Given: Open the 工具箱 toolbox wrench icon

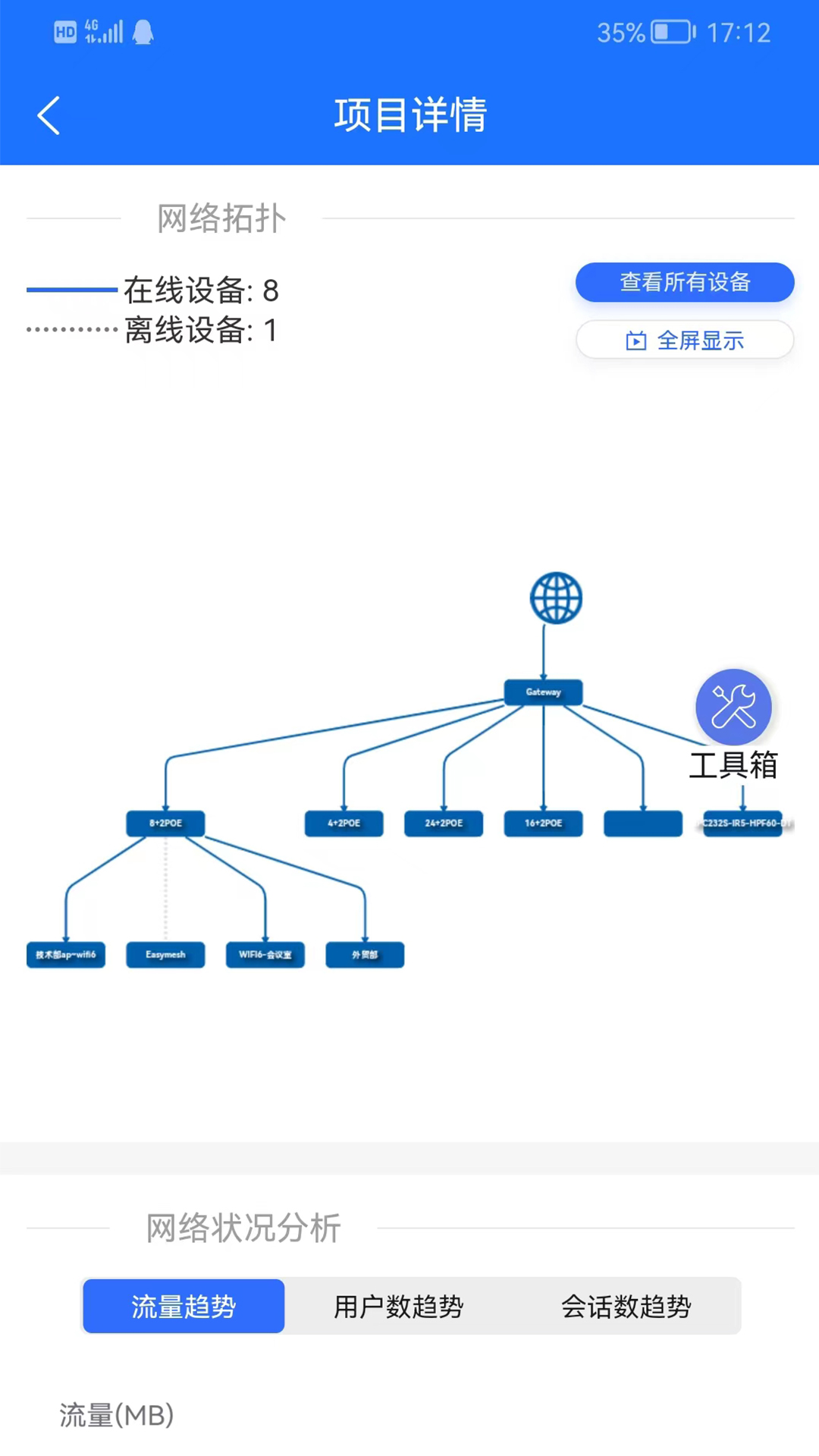Looking at the screenshot, I should [733, 706].
